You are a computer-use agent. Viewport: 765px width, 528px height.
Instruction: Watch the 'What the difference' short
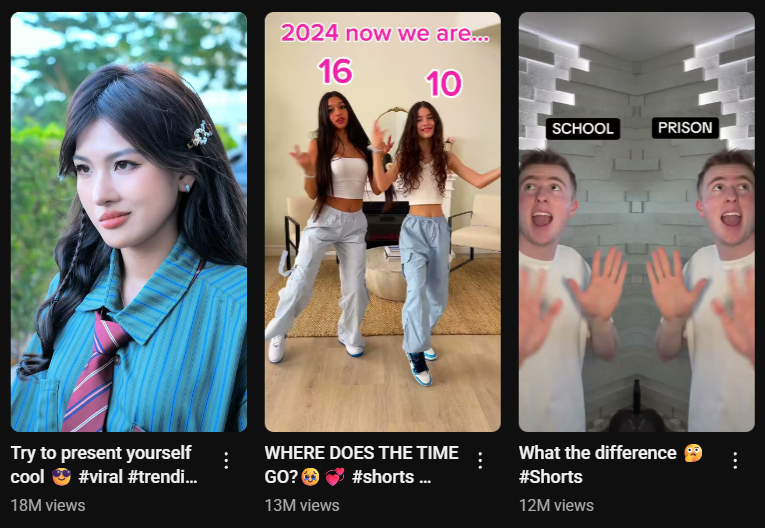[636, 222]
